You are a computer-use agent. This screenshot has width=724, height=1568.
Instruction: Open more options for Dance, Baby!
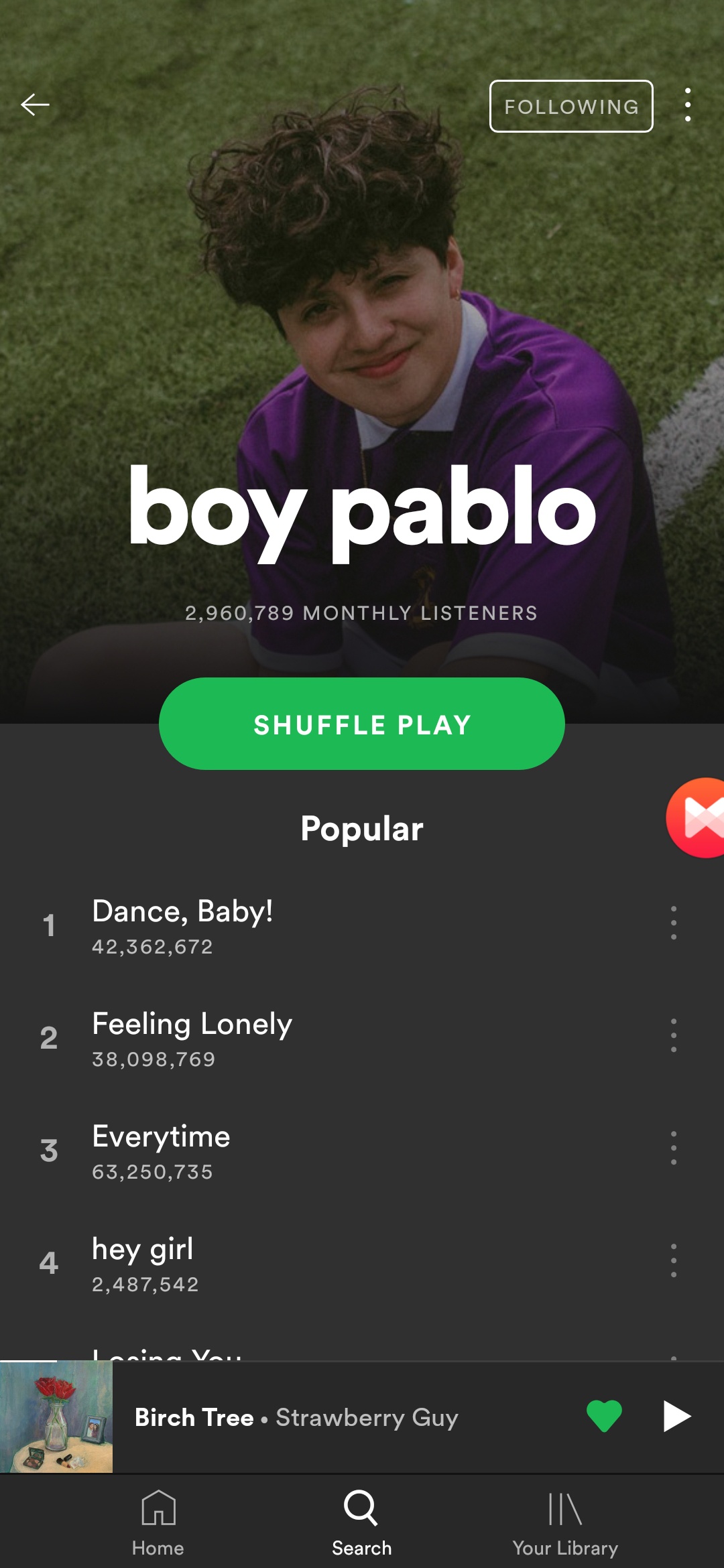(674, 923)
